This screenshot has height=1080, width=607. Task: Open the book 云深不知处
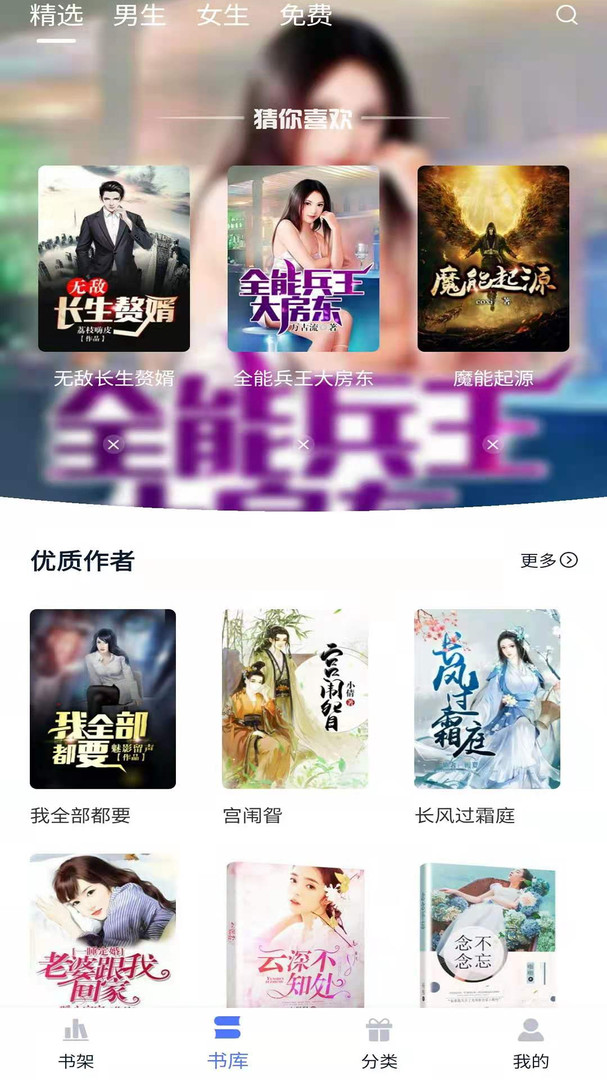click(295, 932)
